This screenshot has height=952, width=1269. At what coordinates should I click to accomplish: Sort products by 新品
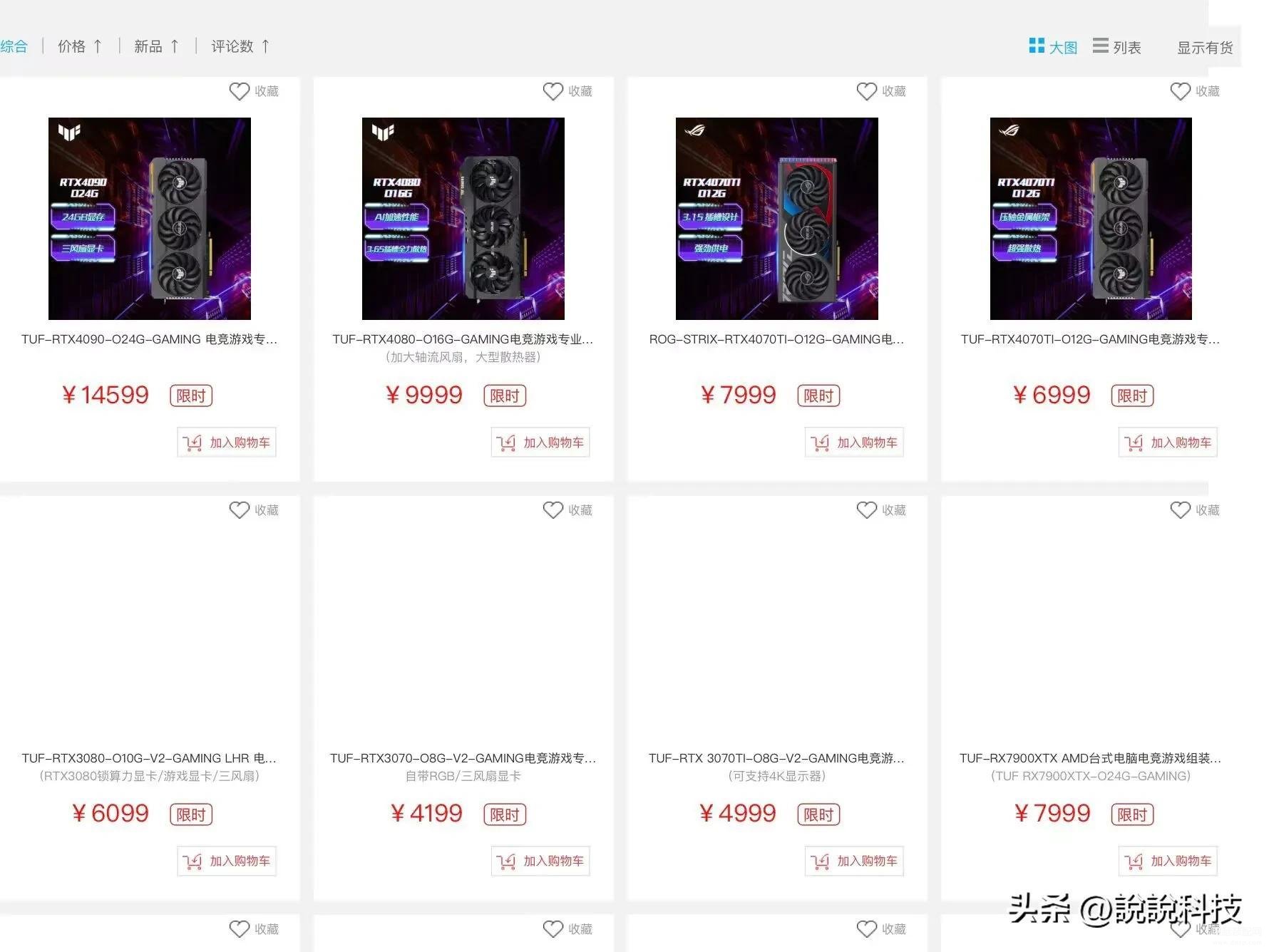click(156, 46)
